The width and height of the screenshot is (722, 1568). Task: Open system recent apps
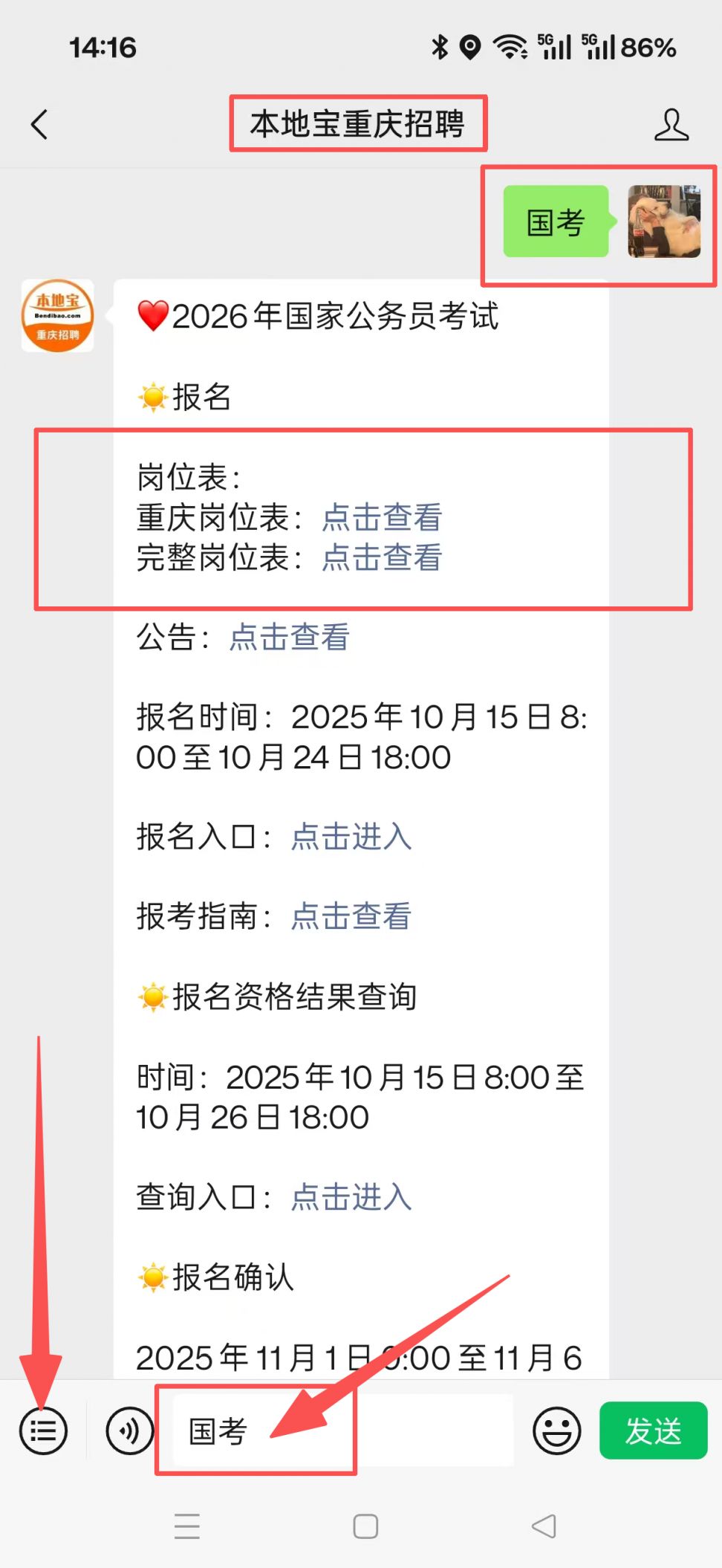pyautogui.click(x=187, y=1526)
